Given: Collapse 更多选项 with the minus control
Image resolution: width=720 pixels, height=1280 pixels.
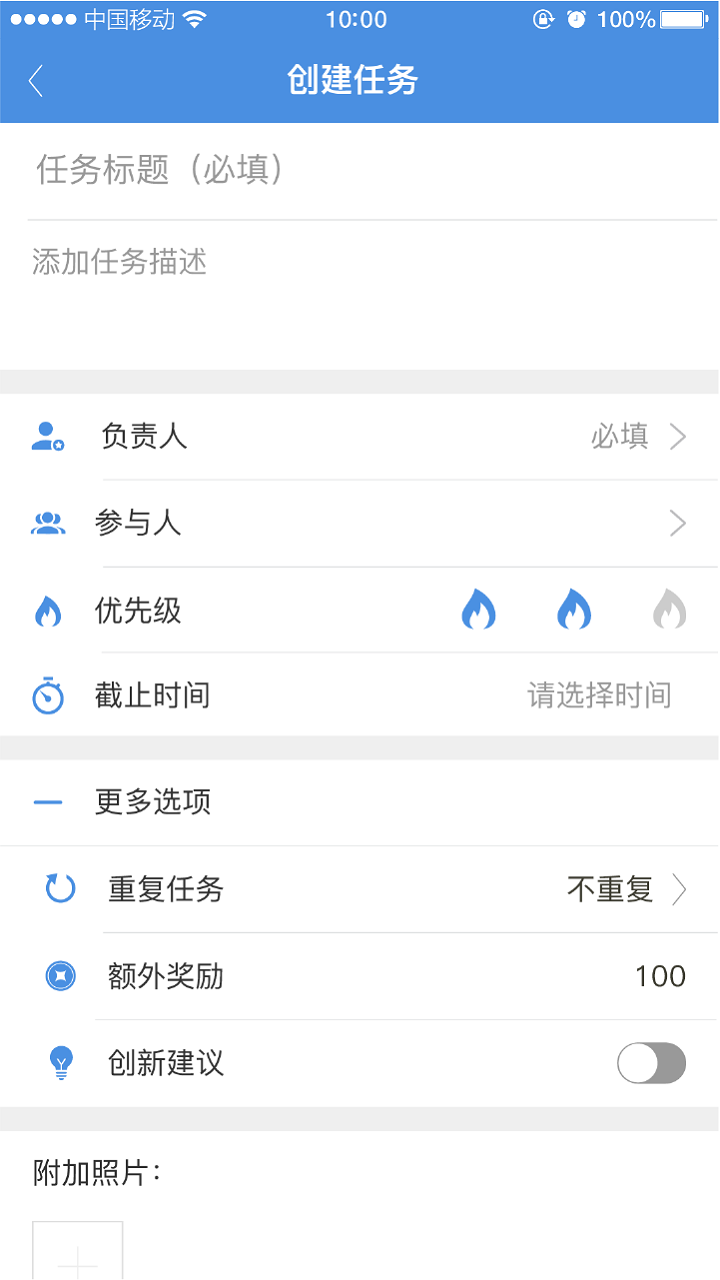Looking at the screenshot, I should point(48,802).
